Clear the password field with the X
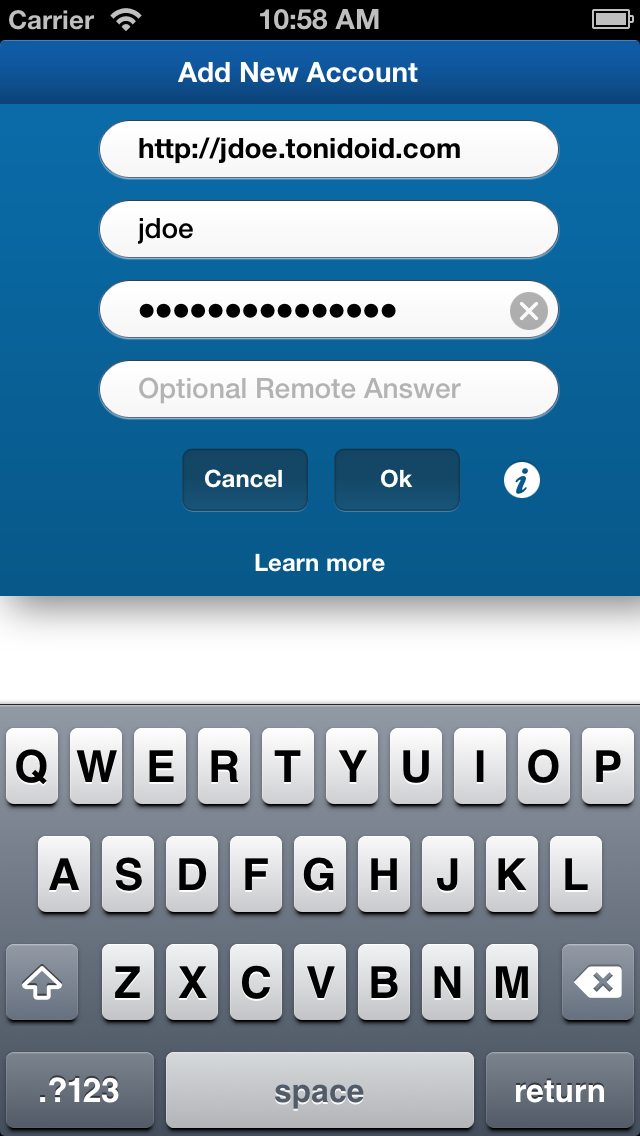 [x=528, y=312]
